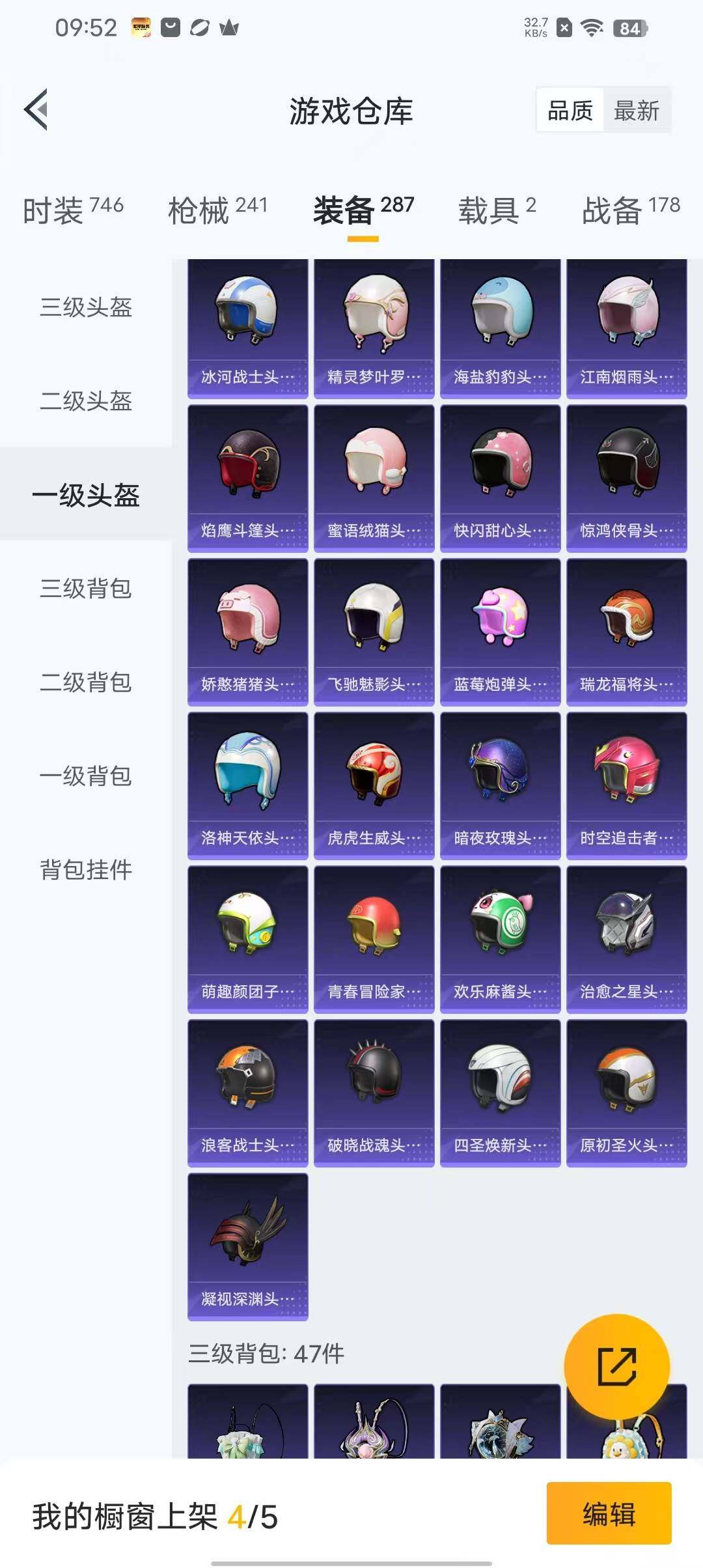
Task: Open the 暗夜玫瑰 helmet item
Action: [x=500, y=785]
